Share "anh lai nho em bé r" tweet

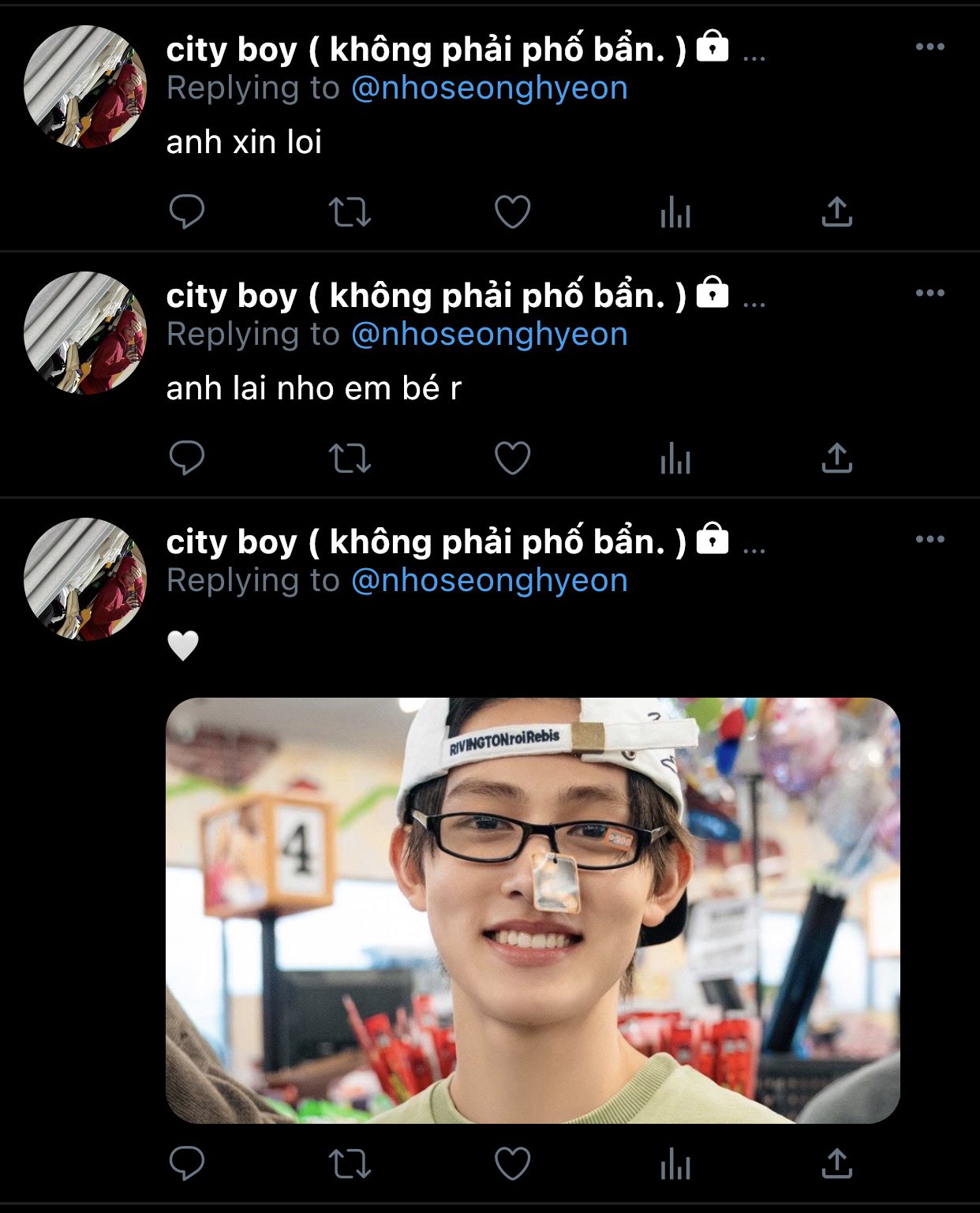click(x=837, y=458)
